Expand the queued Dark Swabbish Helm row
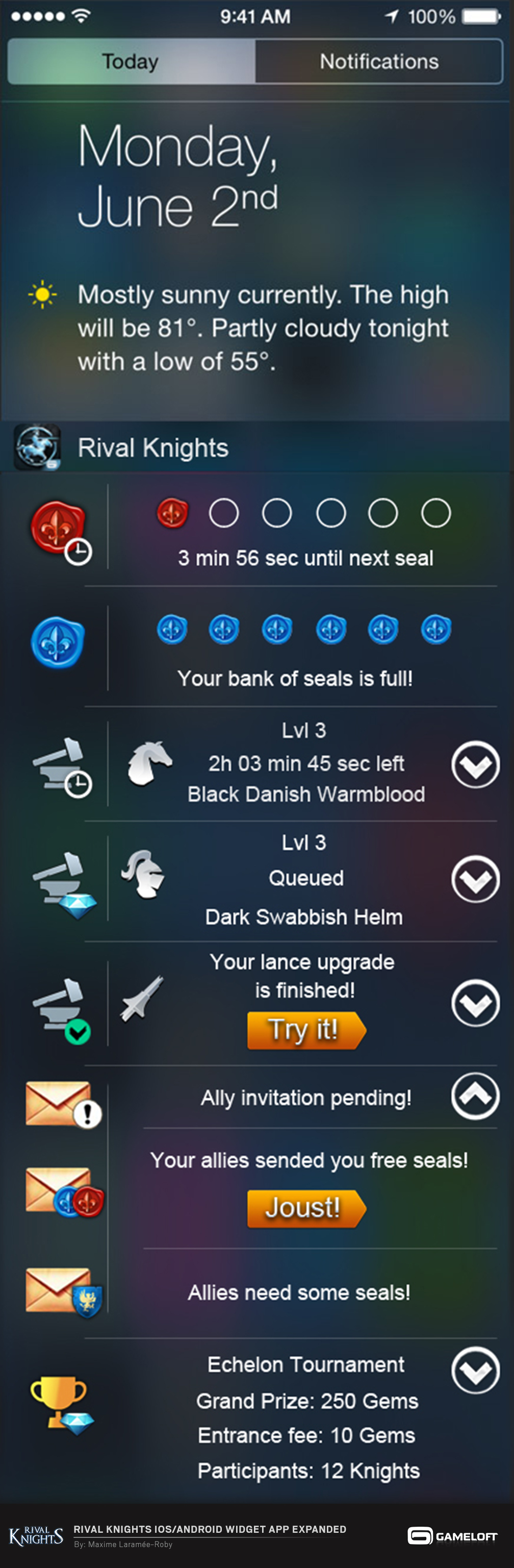 (475, 879)
